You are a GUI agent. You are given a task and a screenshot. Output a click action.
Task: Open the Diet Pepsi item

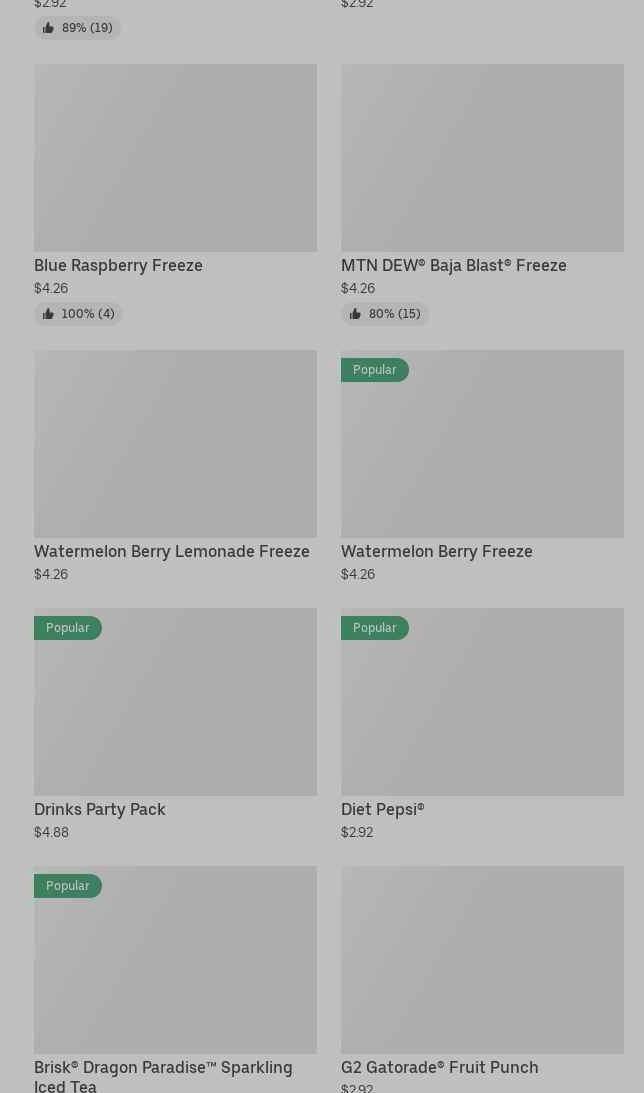482,724
